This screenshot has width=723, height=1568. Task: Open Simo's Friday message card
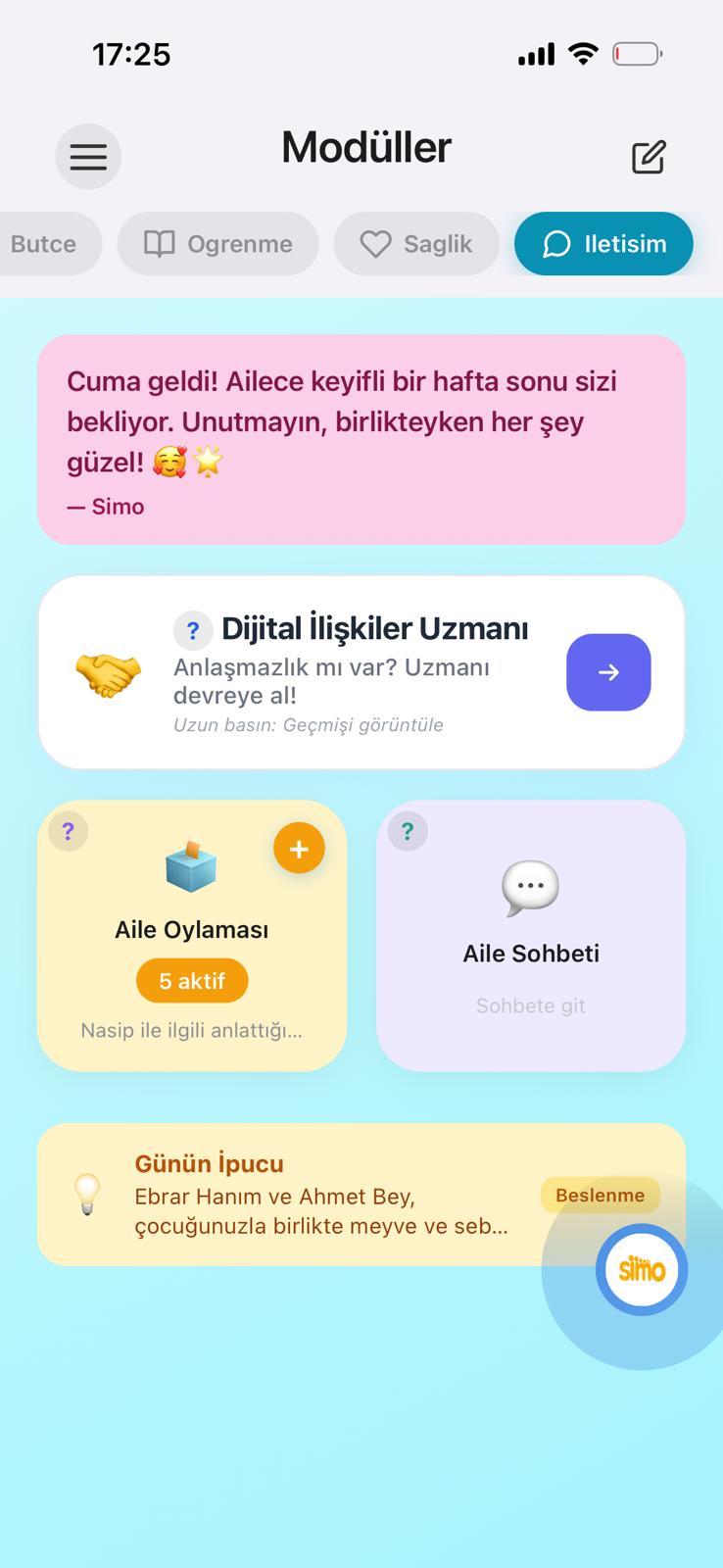pyautogui.click(x=361, y=438)
